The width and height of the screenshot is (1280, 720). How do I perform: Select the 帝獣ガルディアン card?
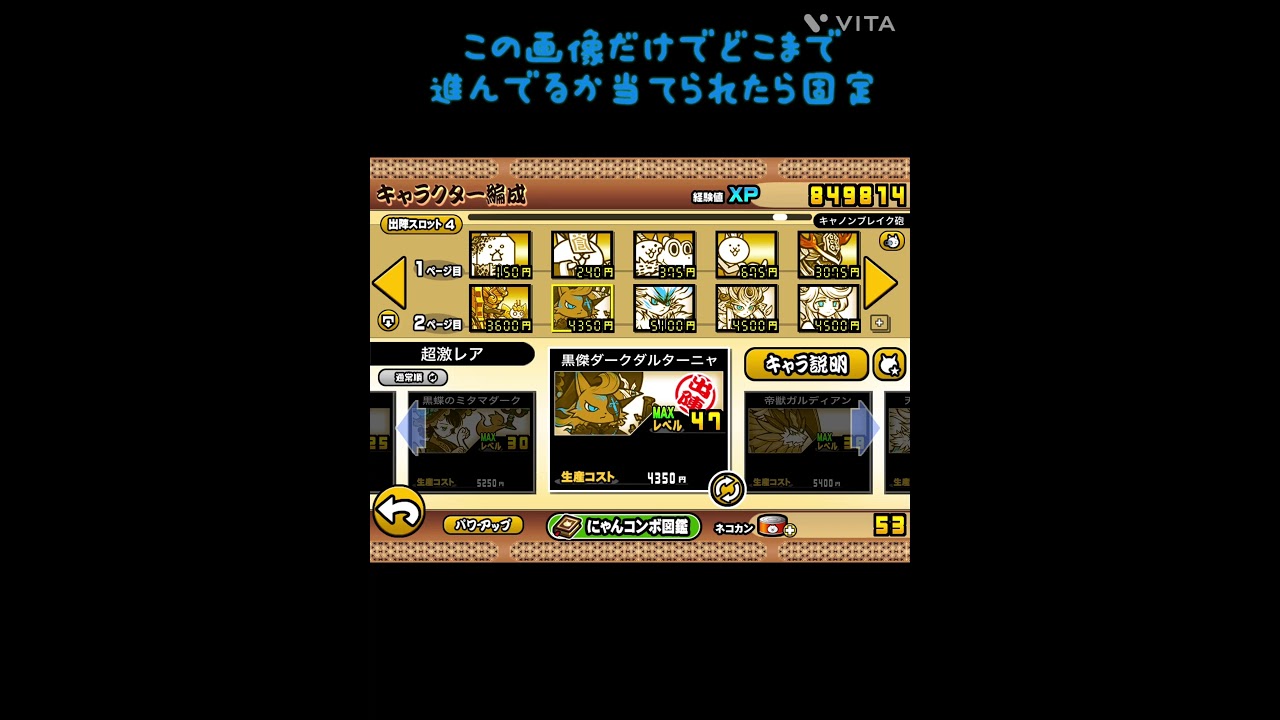(807, 441)
